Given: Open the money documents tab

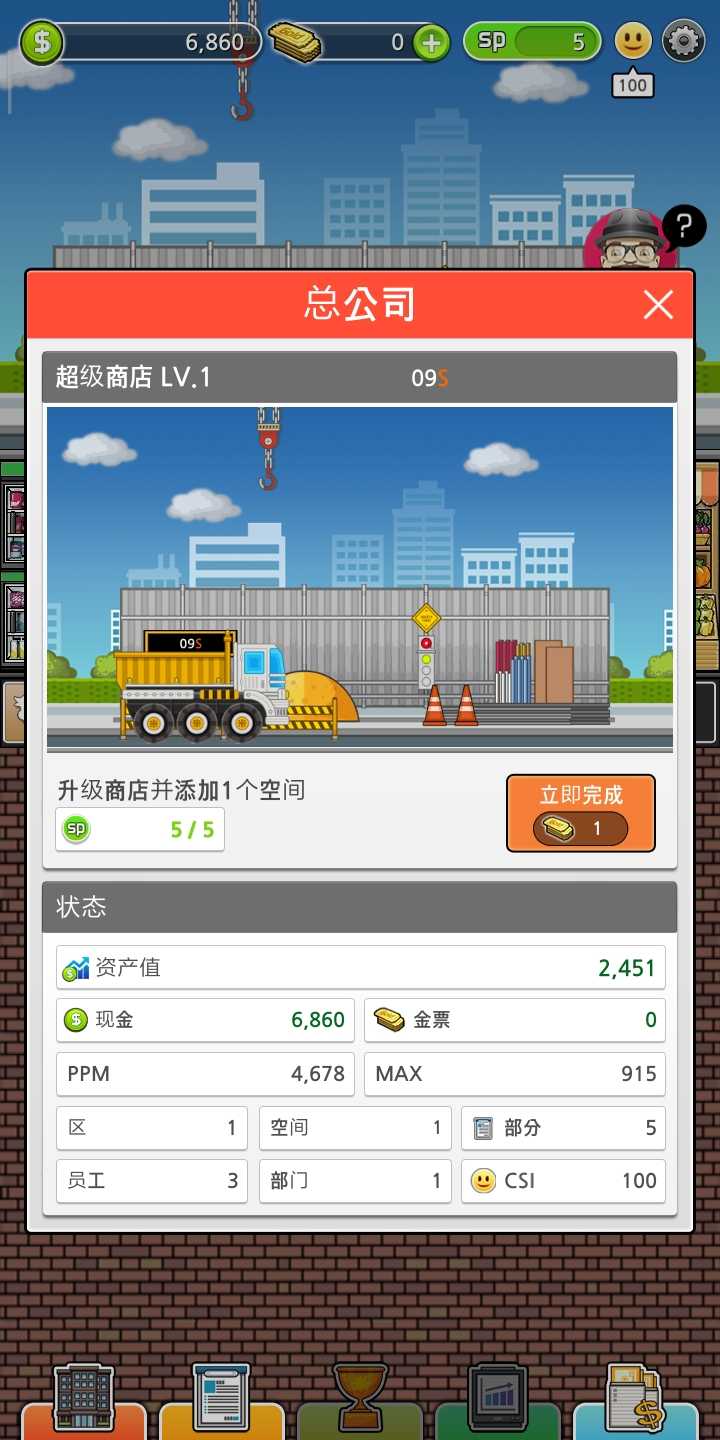Looking at the screenshot, I should (635, 1400).
